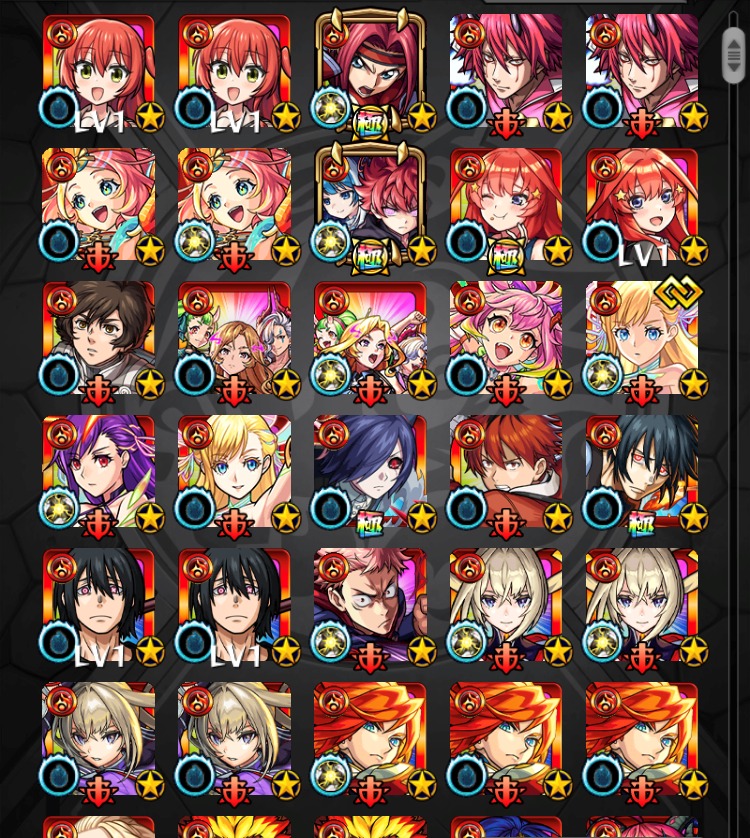Open the group-of-girls character with brown-haired center

tap(234, 341)
